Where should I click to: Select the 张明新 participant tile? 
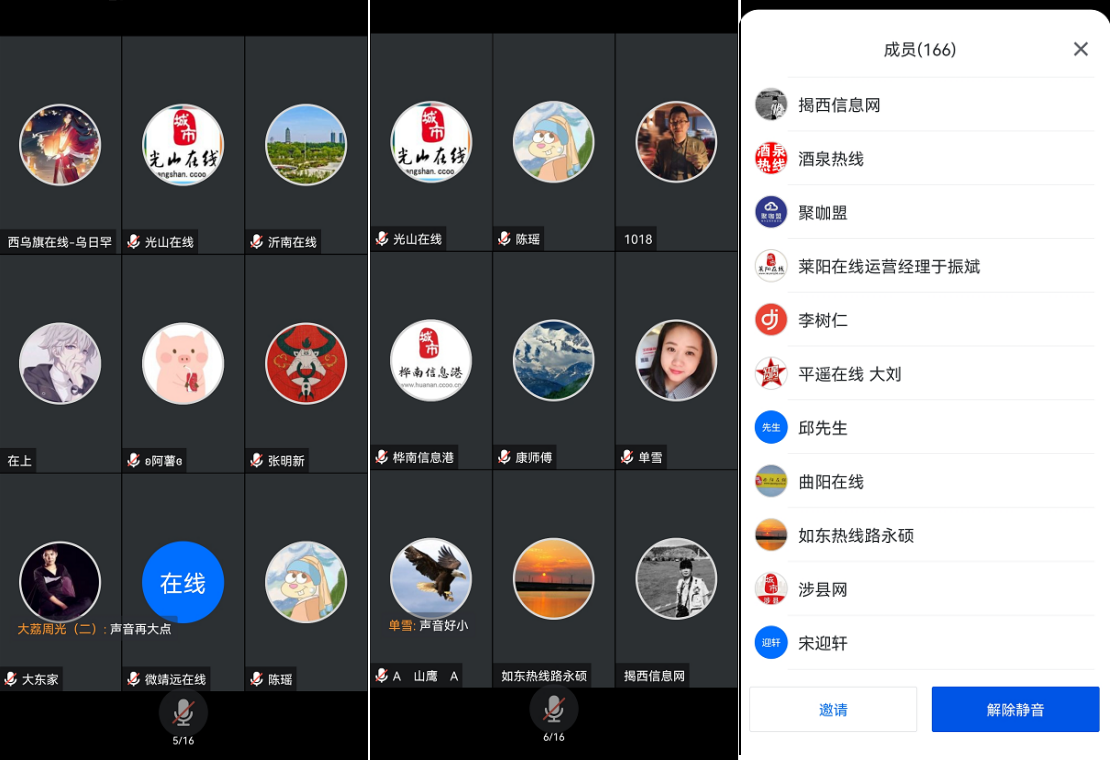pyautogui.click(x=306, y=363)
